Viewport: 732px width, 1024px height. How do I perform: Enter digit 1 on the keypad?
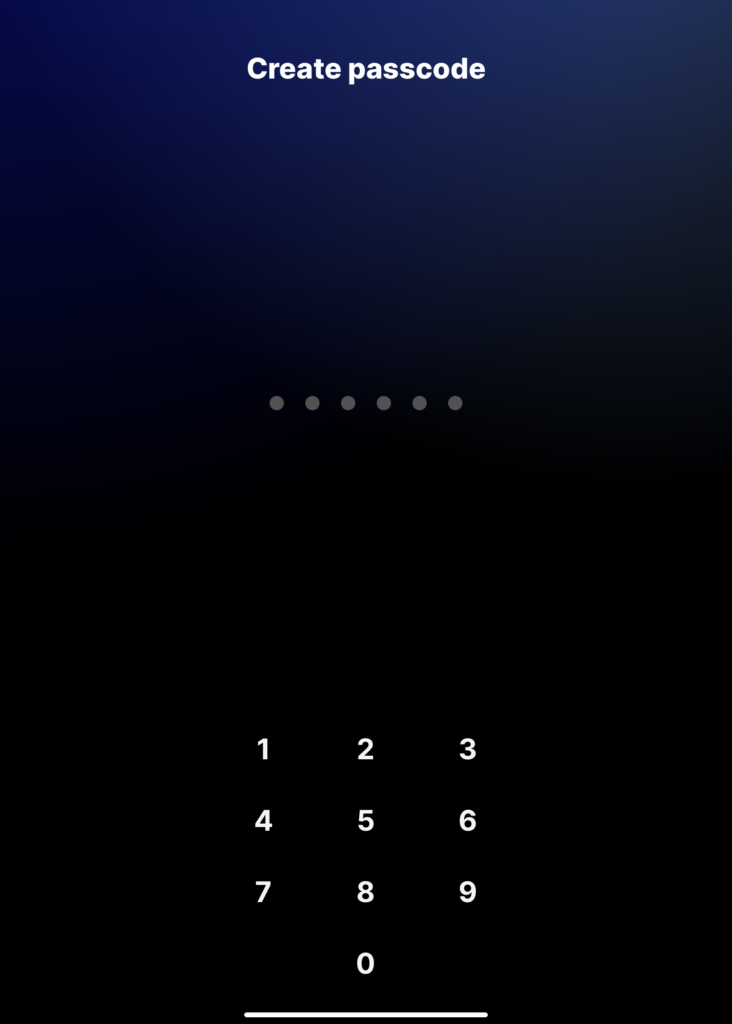point(264,749)
